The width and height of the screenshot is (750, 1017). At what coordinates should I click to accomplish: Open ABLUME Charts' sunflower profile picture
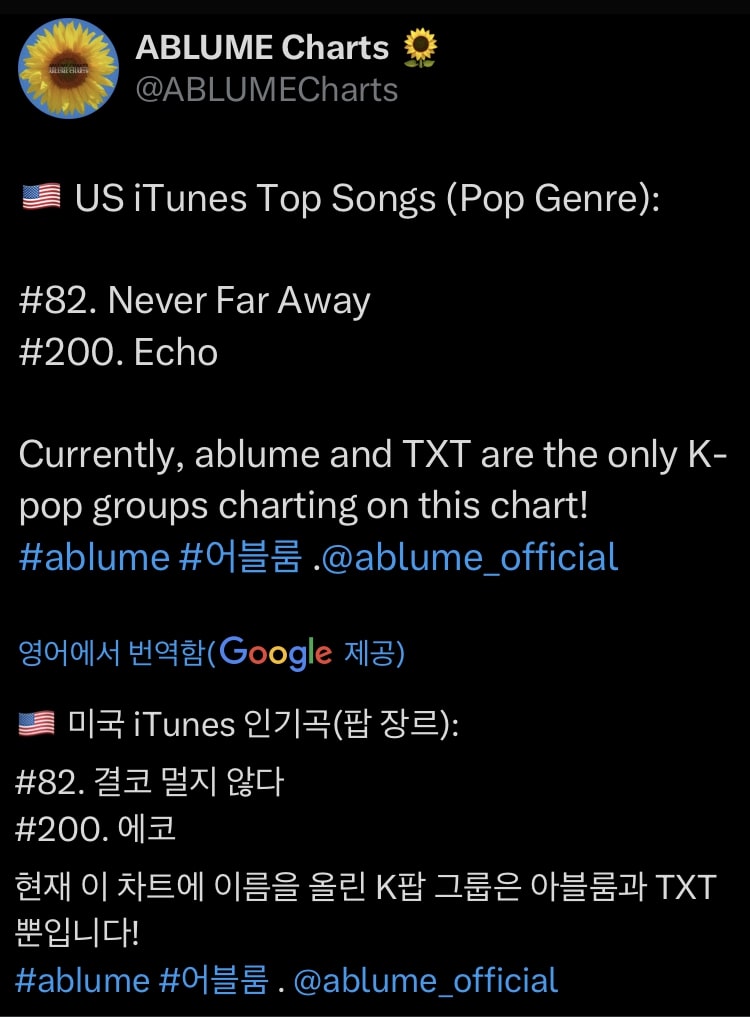pos(68,68)
